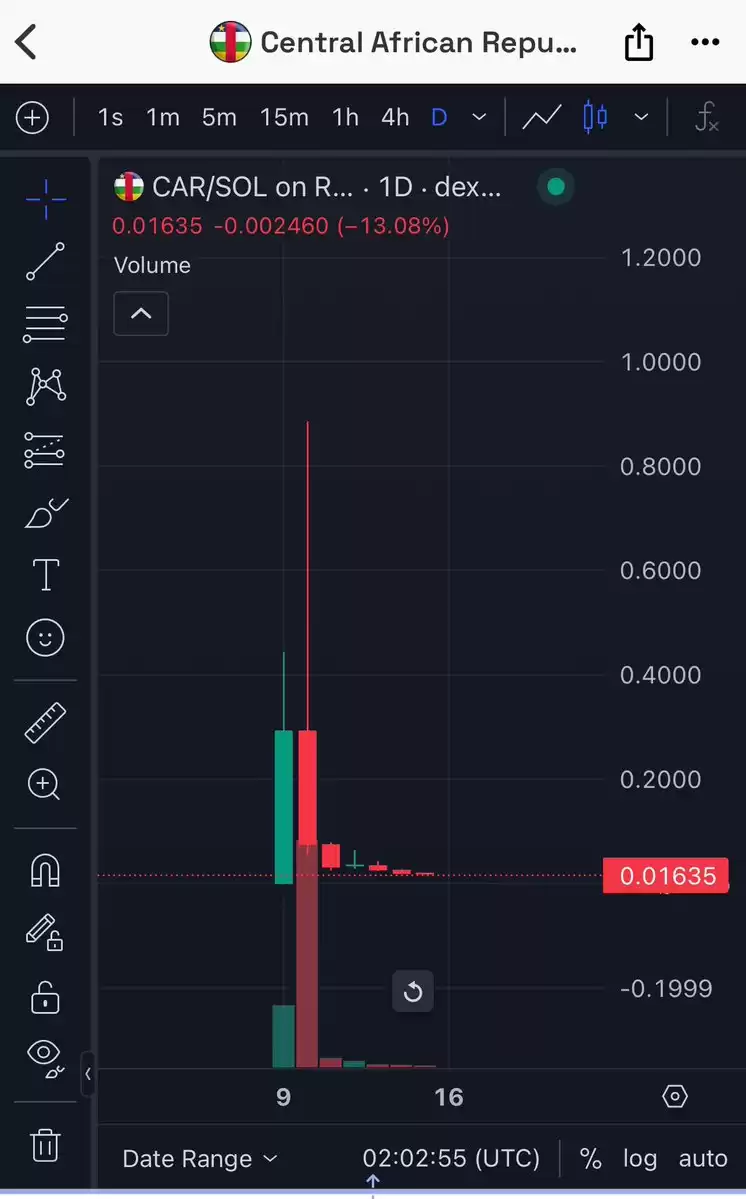Open the chart style candlestick selector
Screen dimensions: 746x1199
[595, 118]
